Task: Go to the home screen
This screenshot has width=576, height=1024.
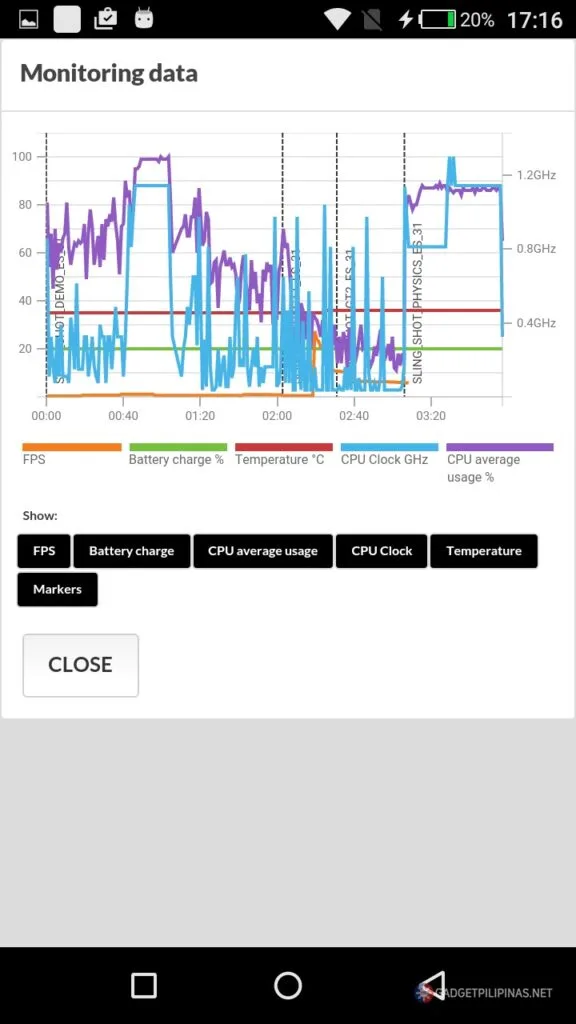Action: click(288, 985)
